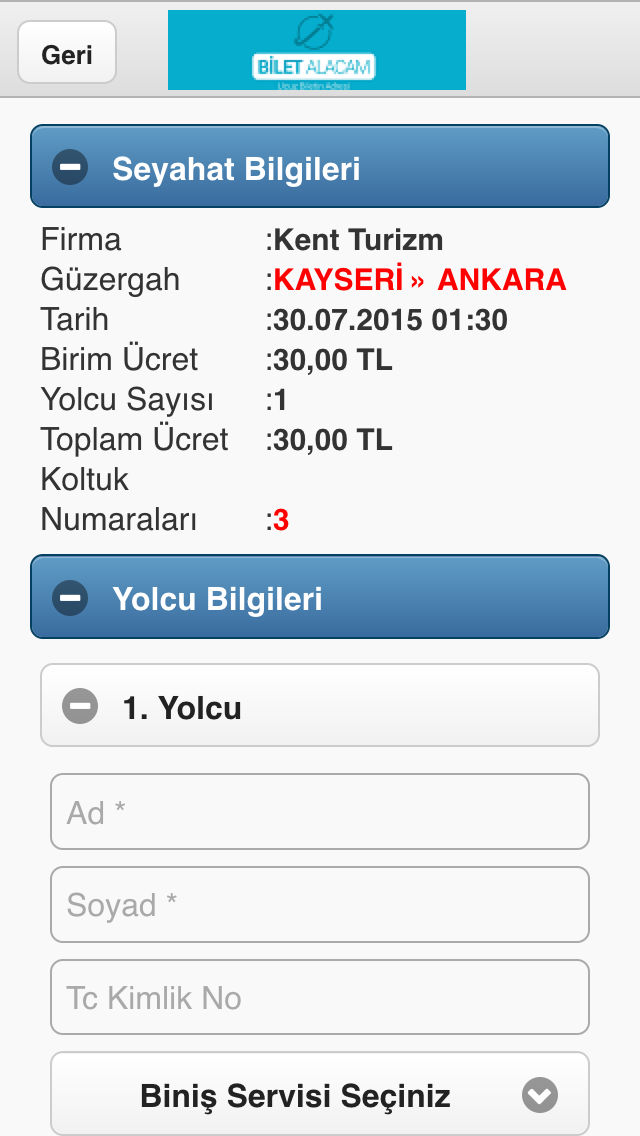
Task: Collapse the 1. Yolcu panel
Action: pos(320,706)
